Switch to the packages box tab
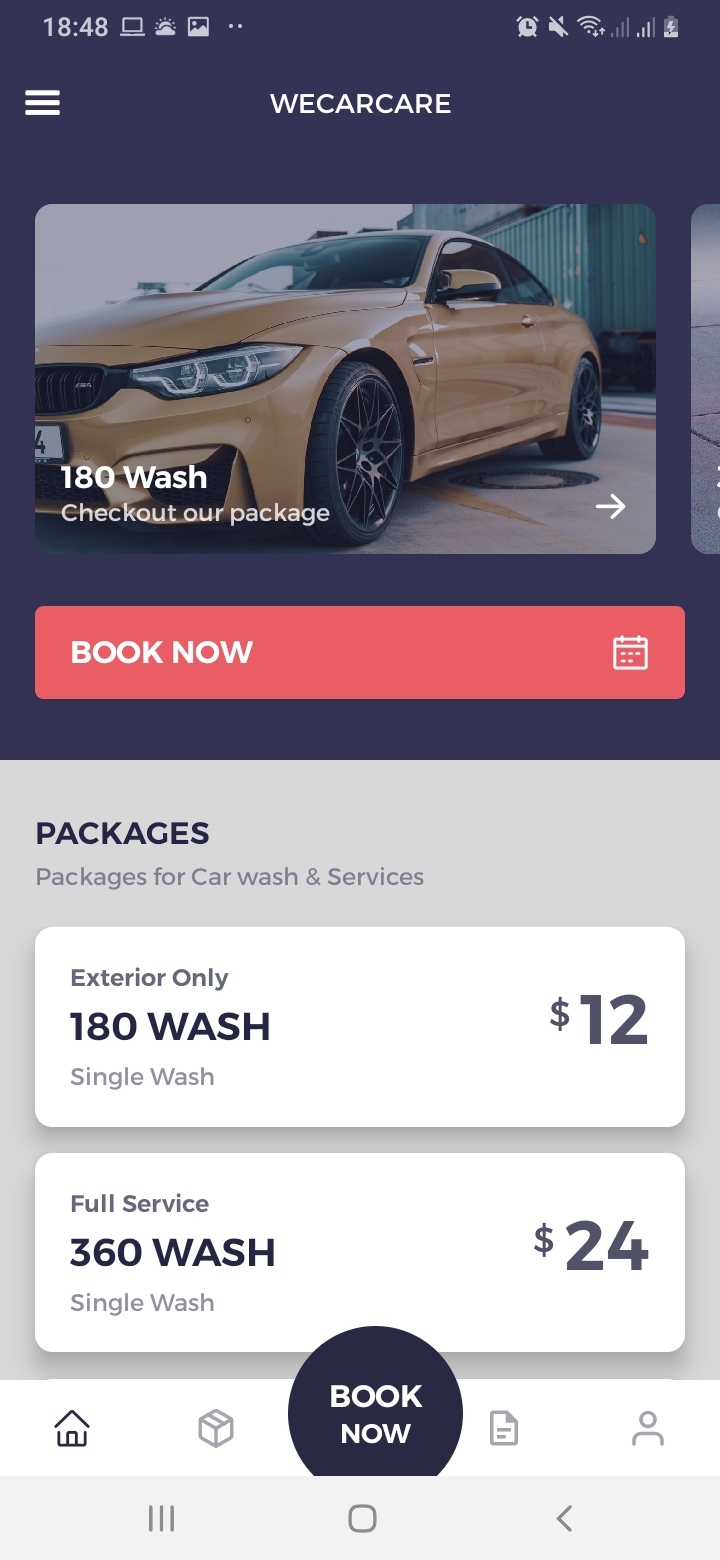 click(216, 1428)
